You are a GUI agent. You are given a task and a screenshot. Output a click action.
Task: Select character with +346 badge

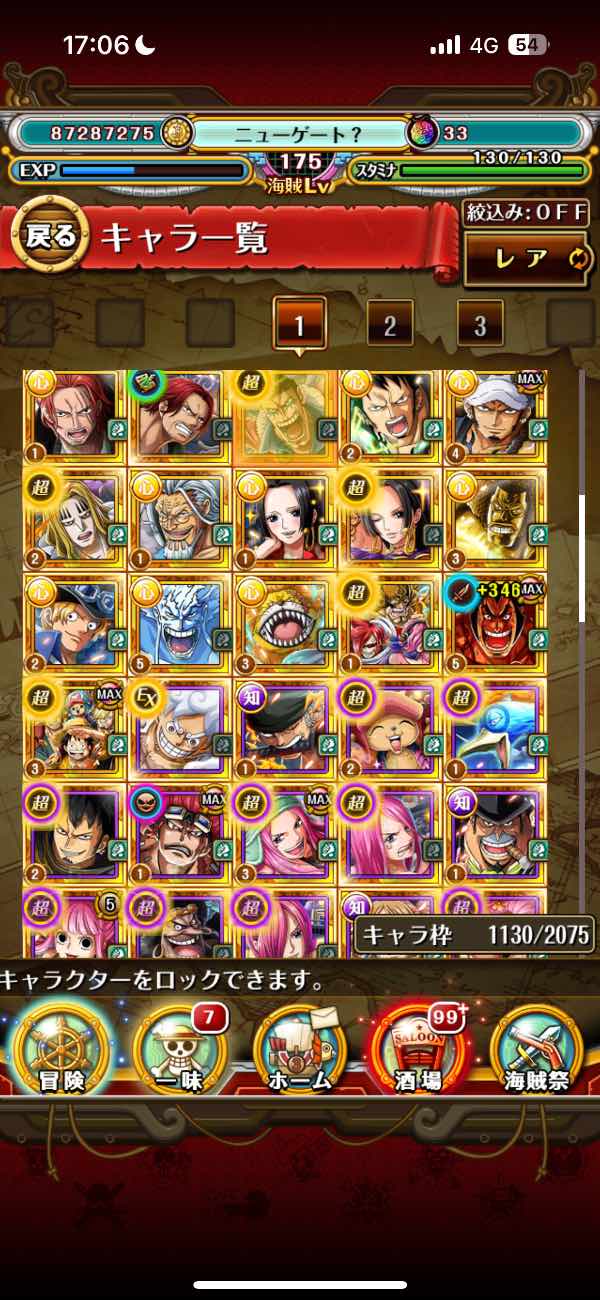coord(495,622)
